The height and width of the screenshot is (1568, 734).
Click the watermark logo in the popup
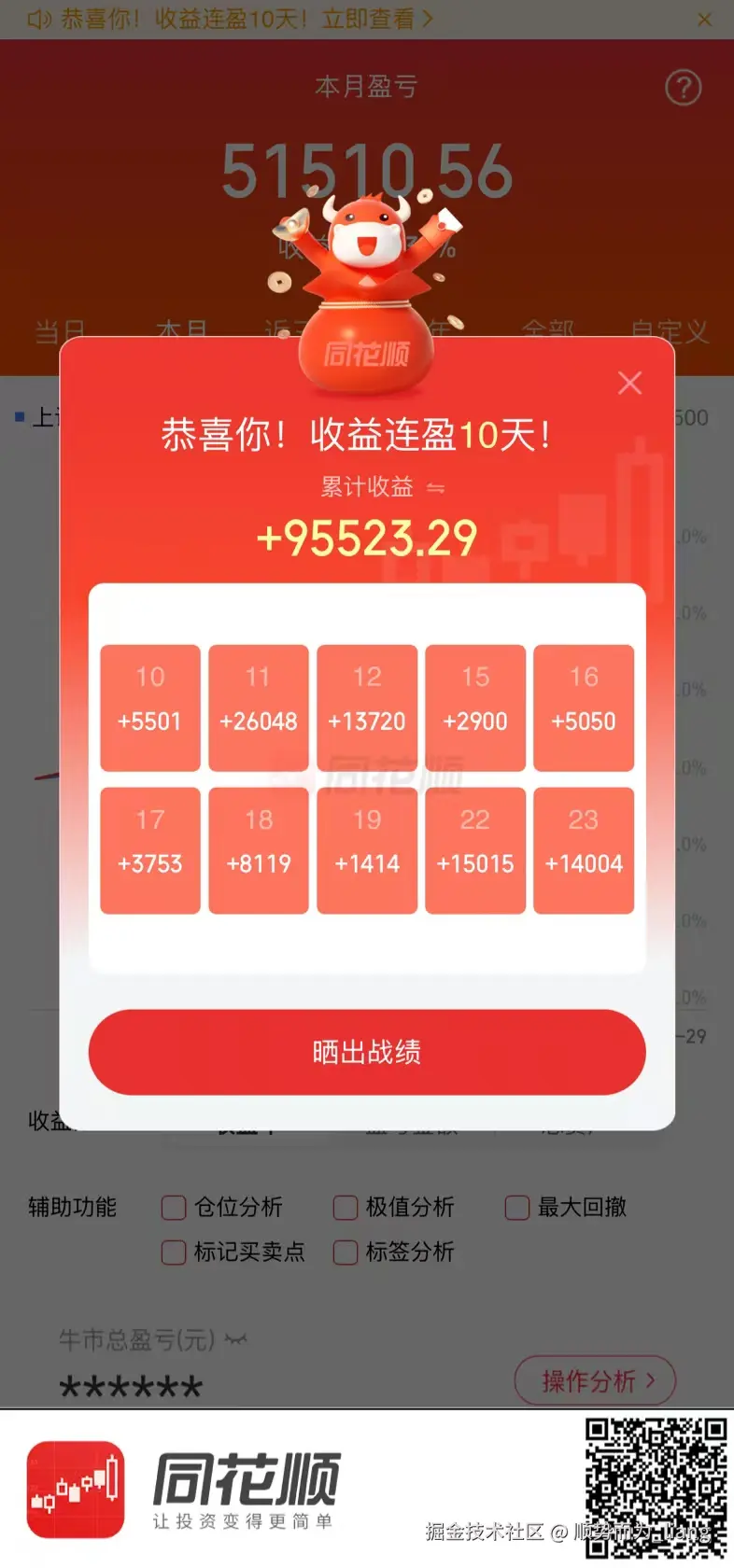(367, 775)
